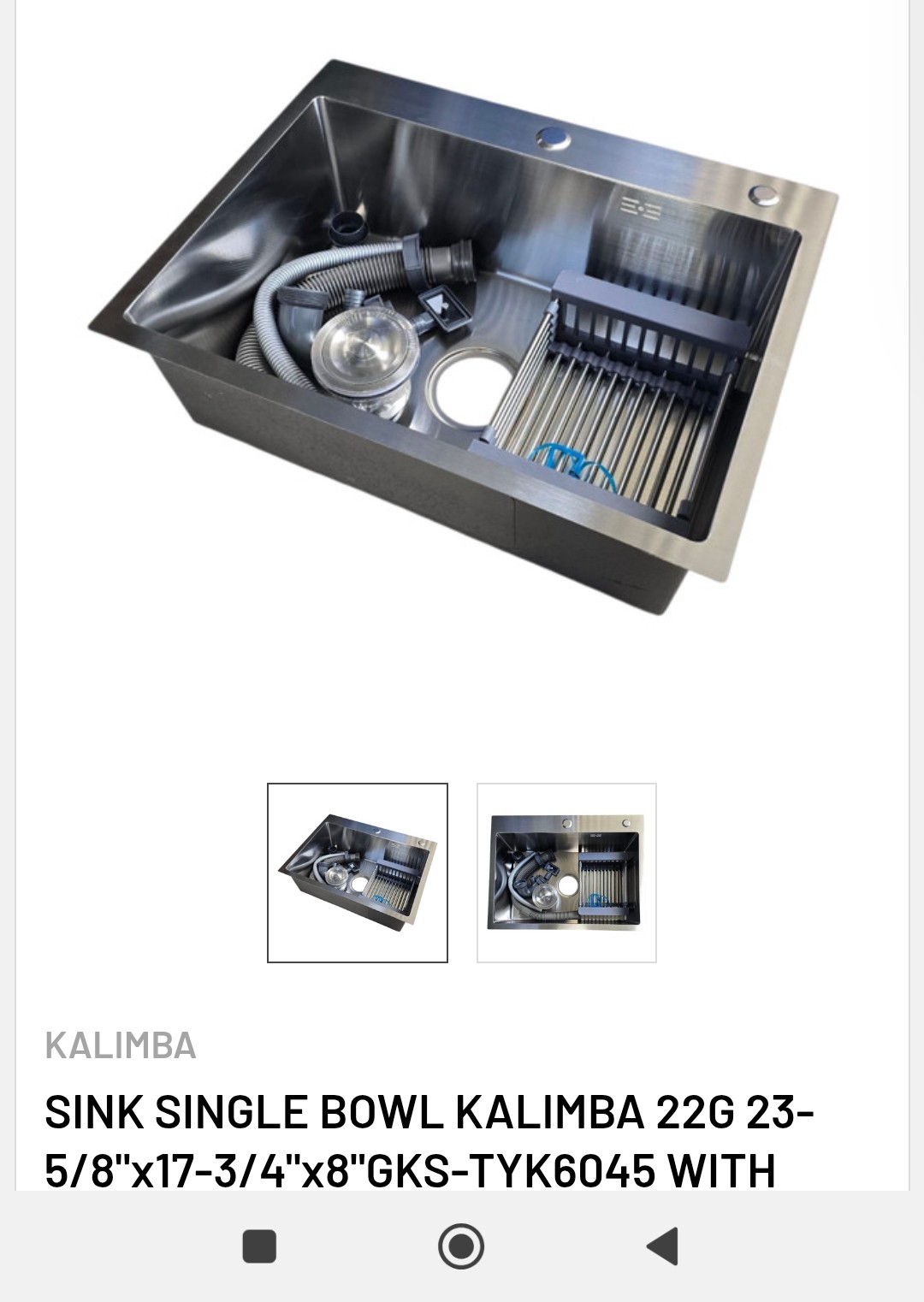
Task: Open recent apps overview
Action: pos(259,1246)
